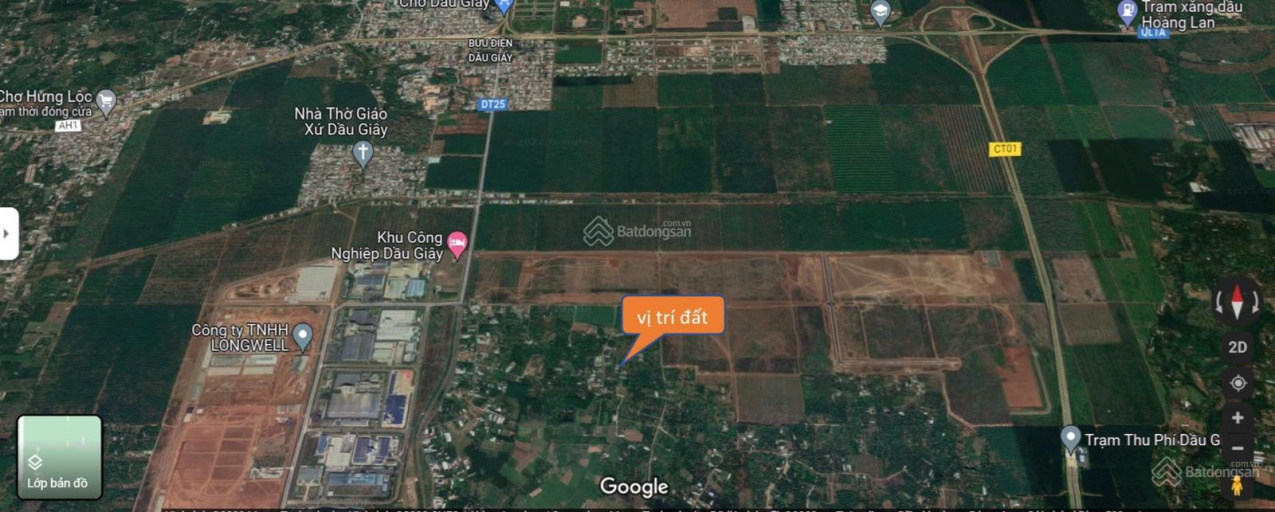1275x512 pixels.
Task: Zoom out with the minus button
Action: pyautogui.click(x=1238, y=449)
